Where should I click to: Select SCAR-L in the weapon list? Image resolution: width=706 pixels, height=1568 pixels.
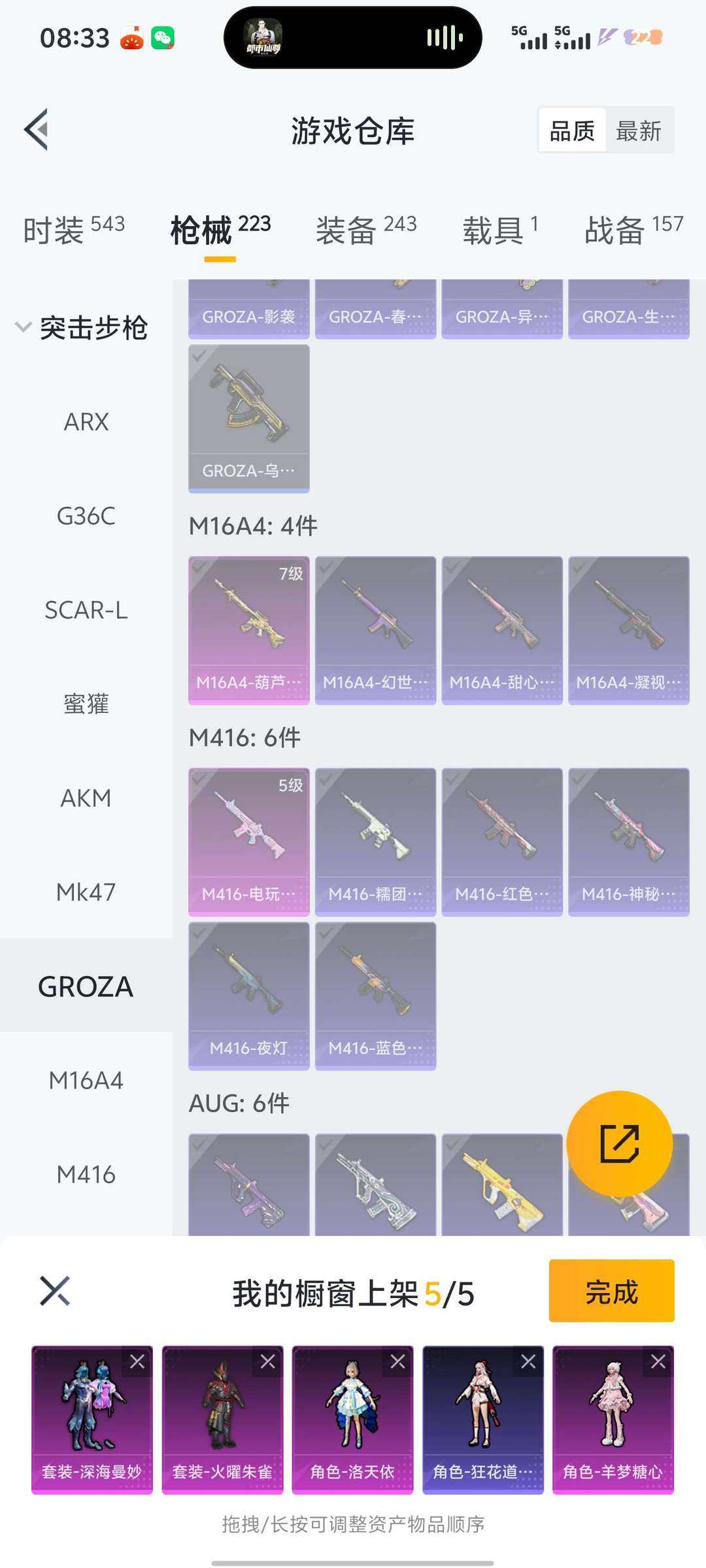(86, 610)
